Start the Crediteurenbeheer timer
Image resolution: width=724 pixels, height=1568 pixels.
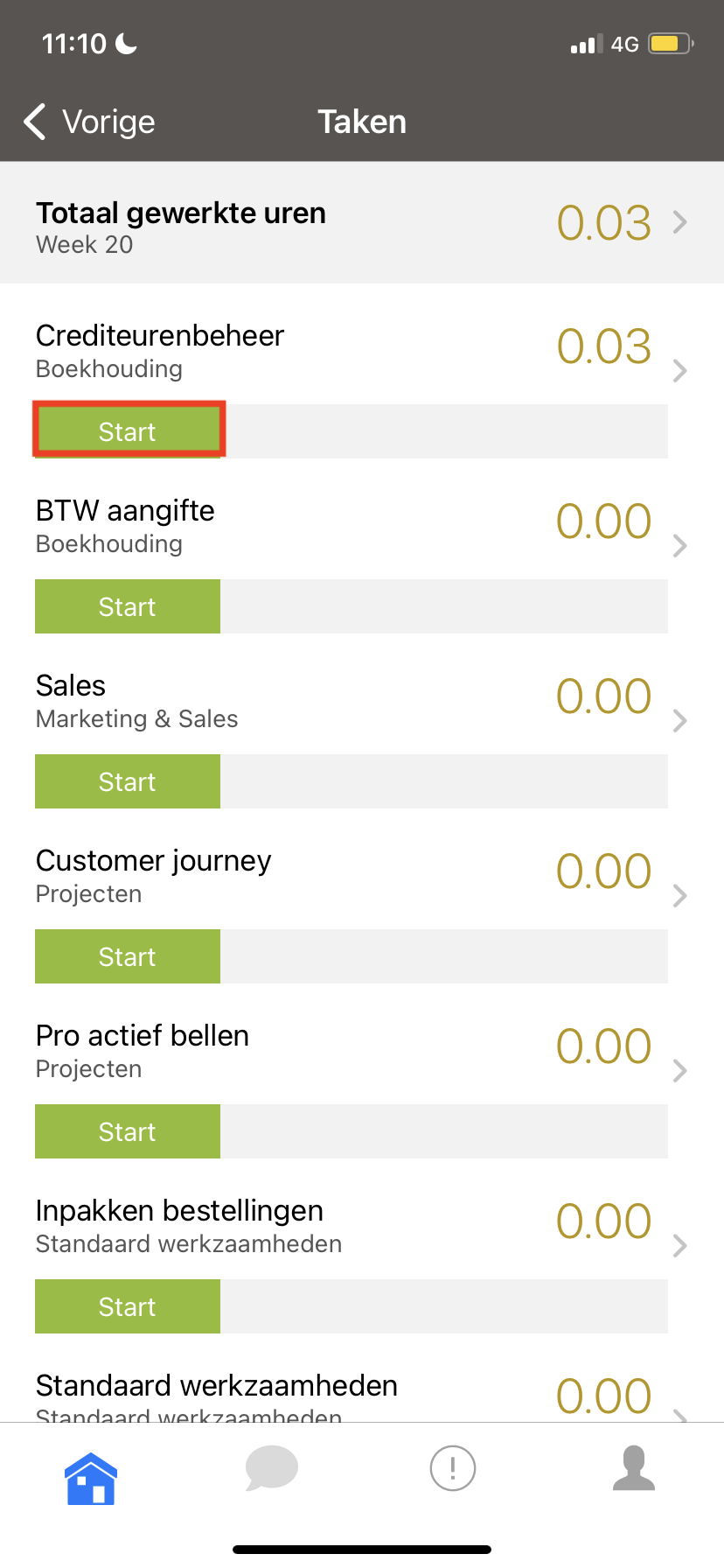(128, 431)
